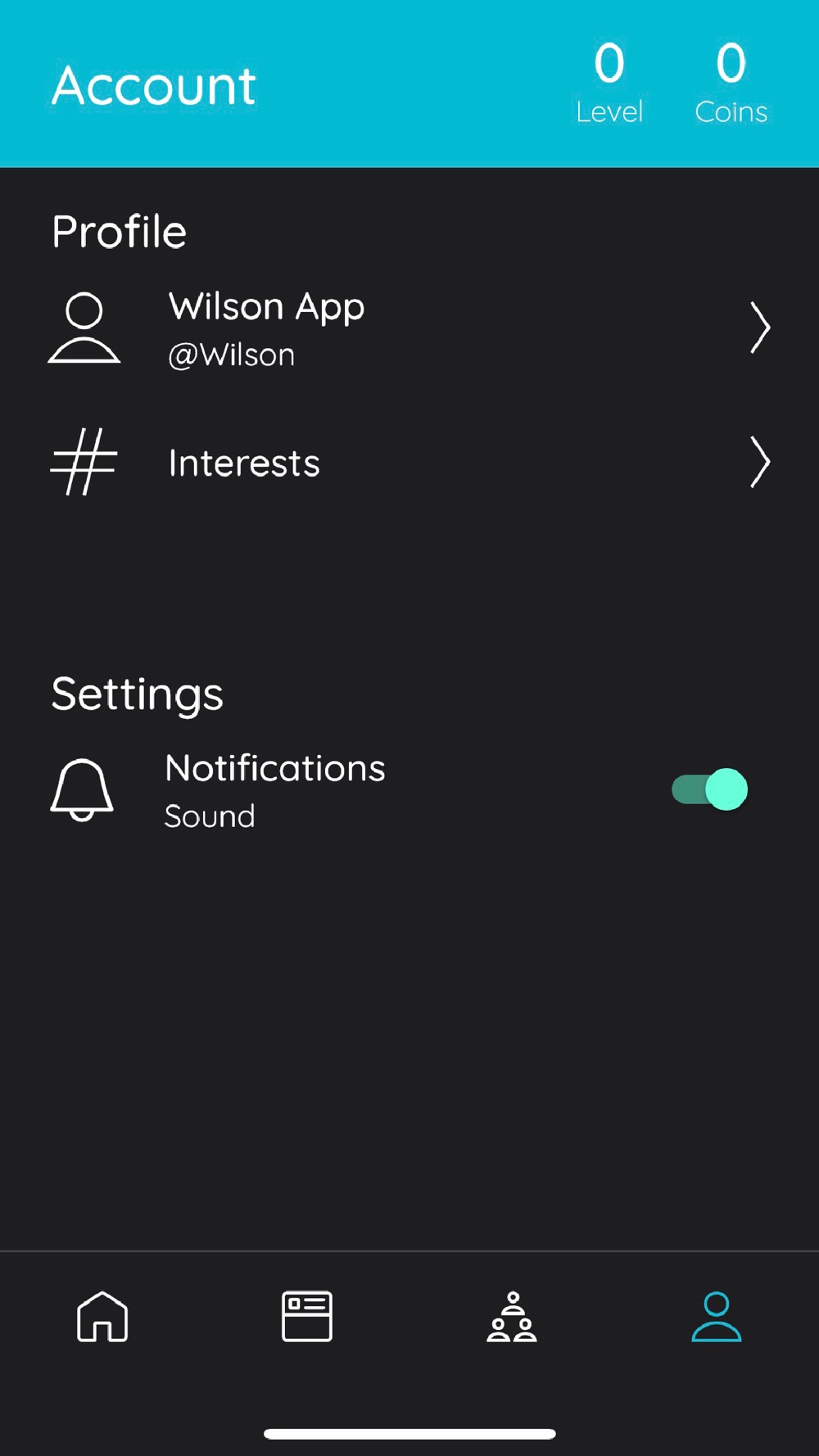Open the Wilson App profile row
819x1456 pixels.
tap(409, 328)
